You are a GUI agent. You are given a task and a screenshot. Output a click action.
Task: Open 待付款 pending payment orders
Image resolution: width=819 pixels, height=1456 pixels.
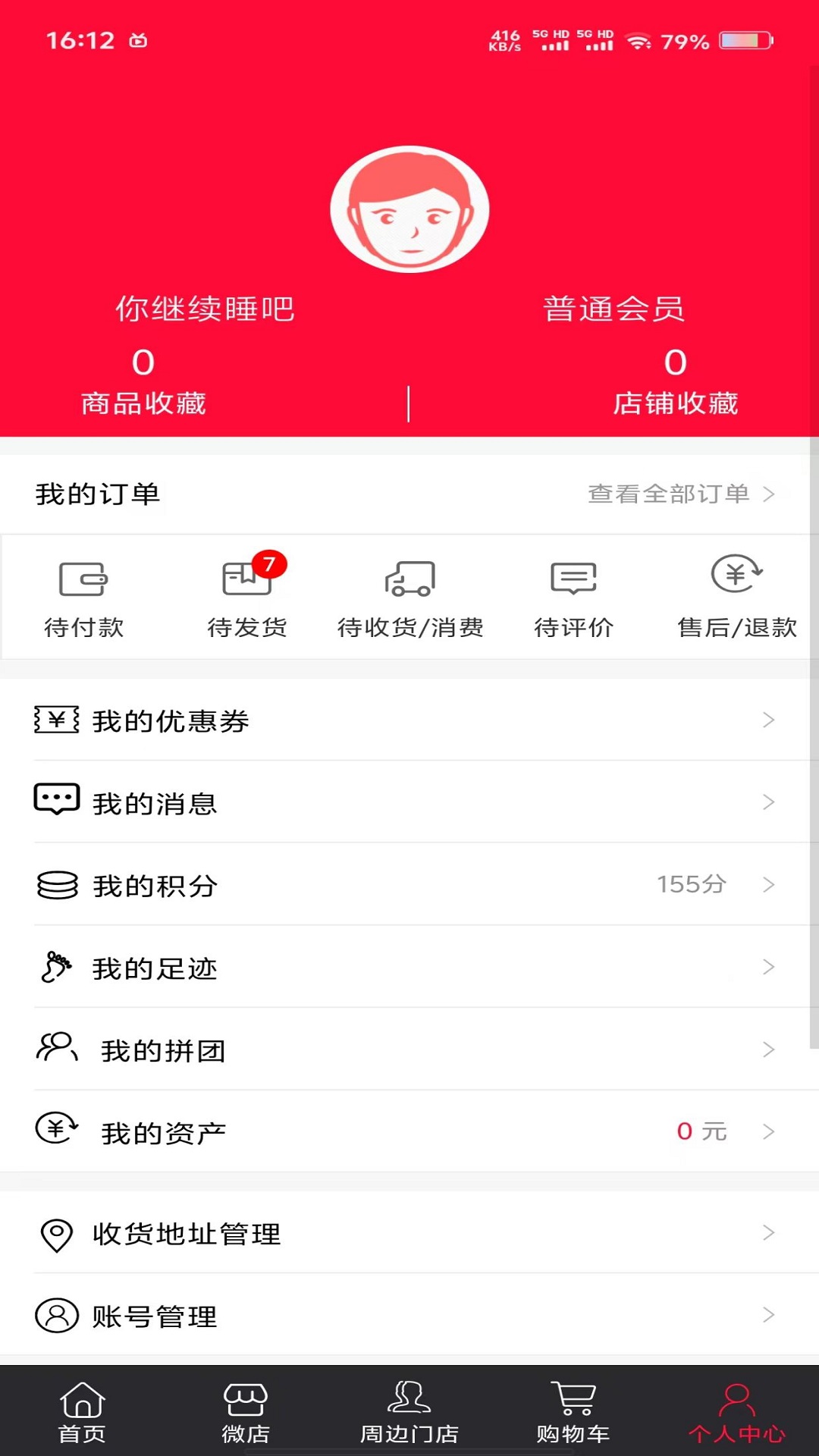pos(83,597)
